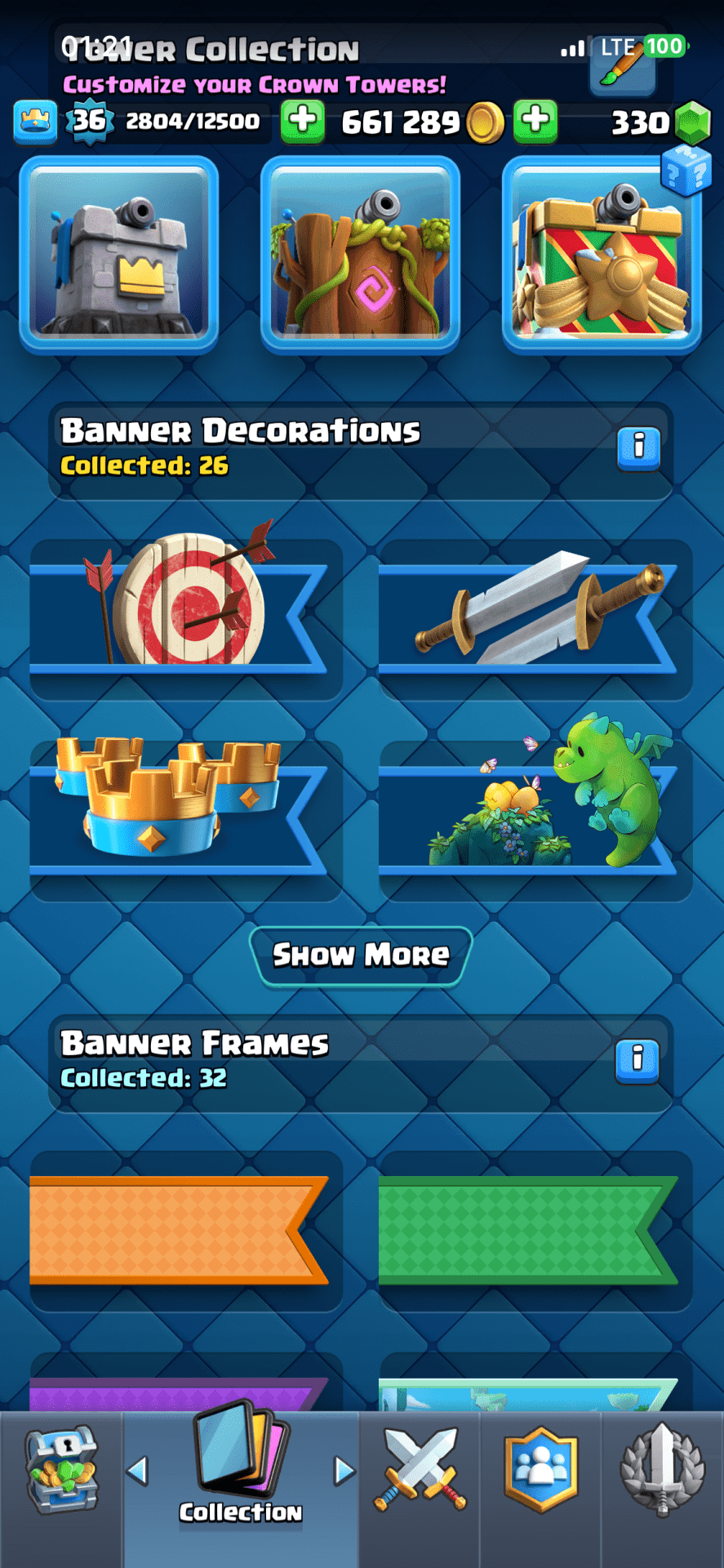Switch to the battle crossed-swords tab
This screenshot has height=1568, width=724.
[x=420, y=1472]
